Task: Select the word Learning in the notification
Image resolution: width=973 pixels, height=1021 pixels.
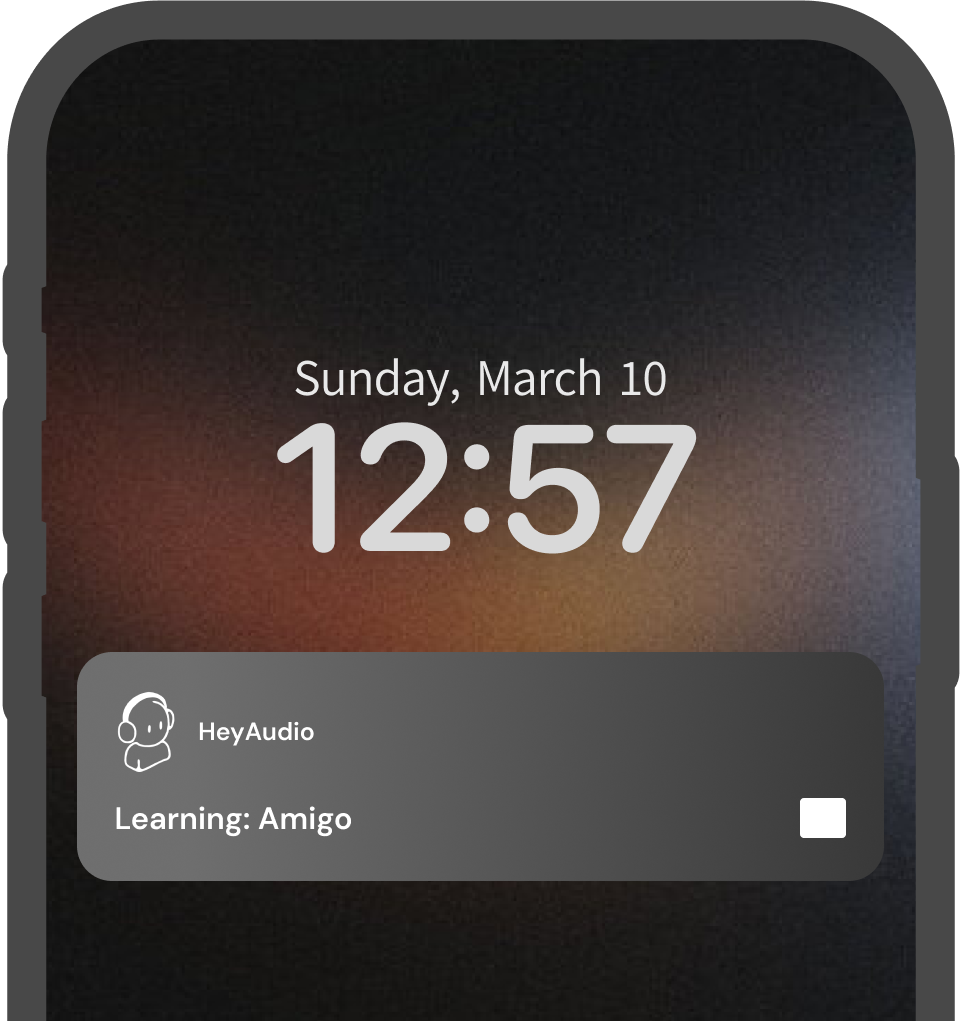Action: pos(176,818)
